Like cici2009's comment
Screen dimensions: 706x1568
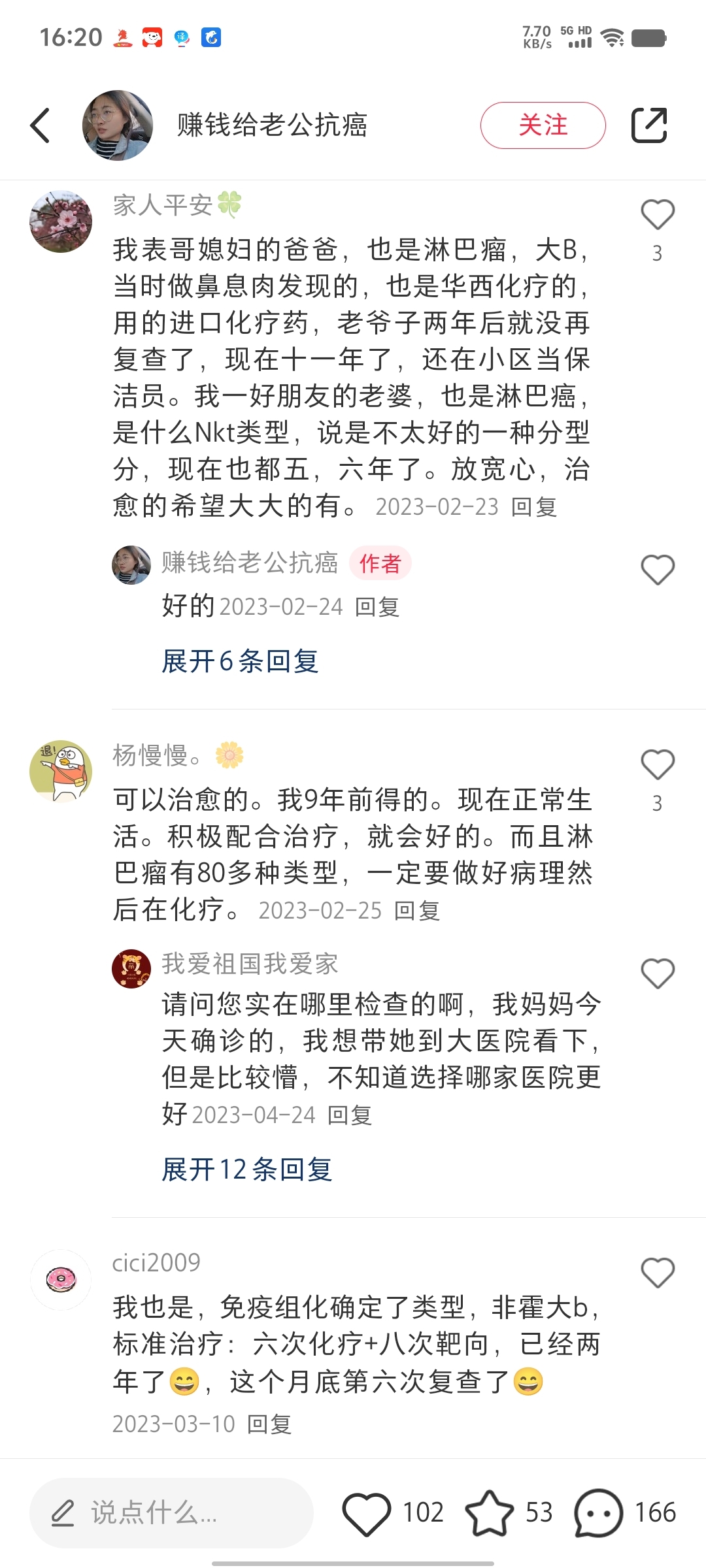[657, 1273]
